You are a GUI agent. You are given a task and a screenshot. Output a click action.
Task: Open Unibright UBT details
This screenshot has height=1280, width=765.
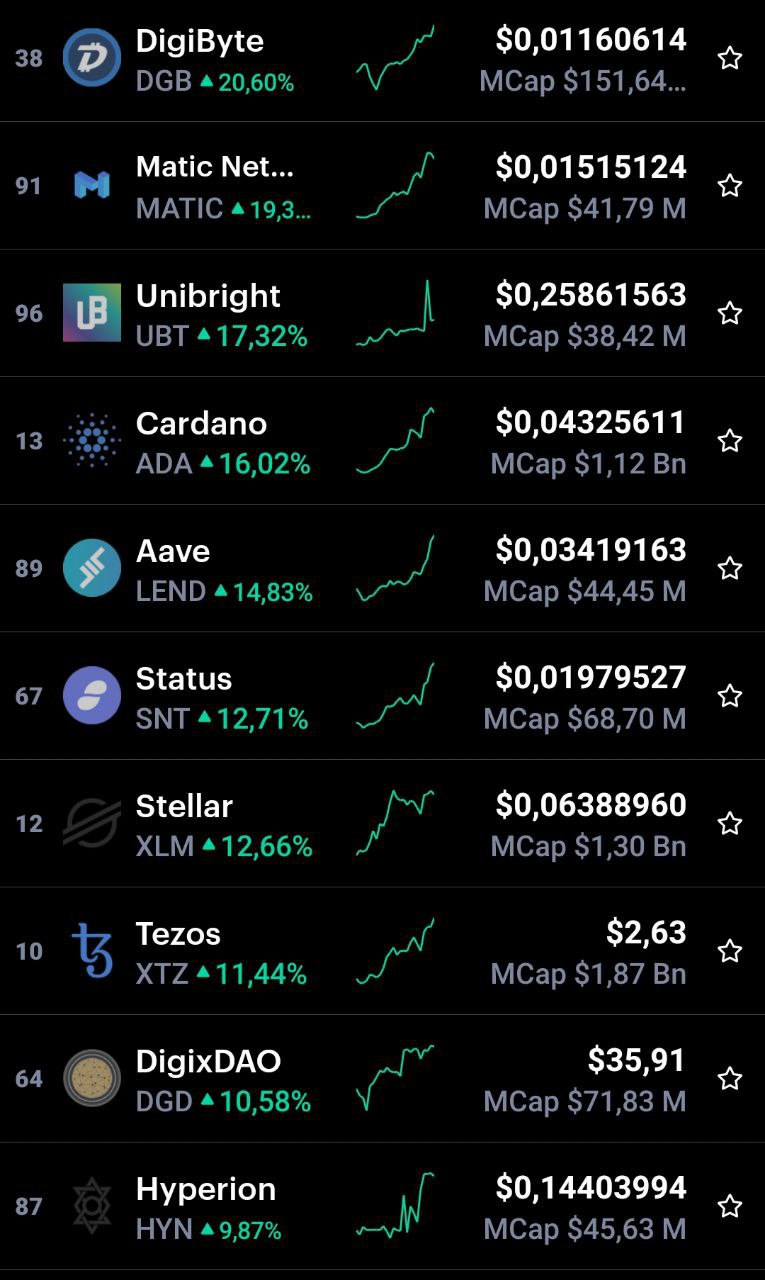click(x=382, y=313)
